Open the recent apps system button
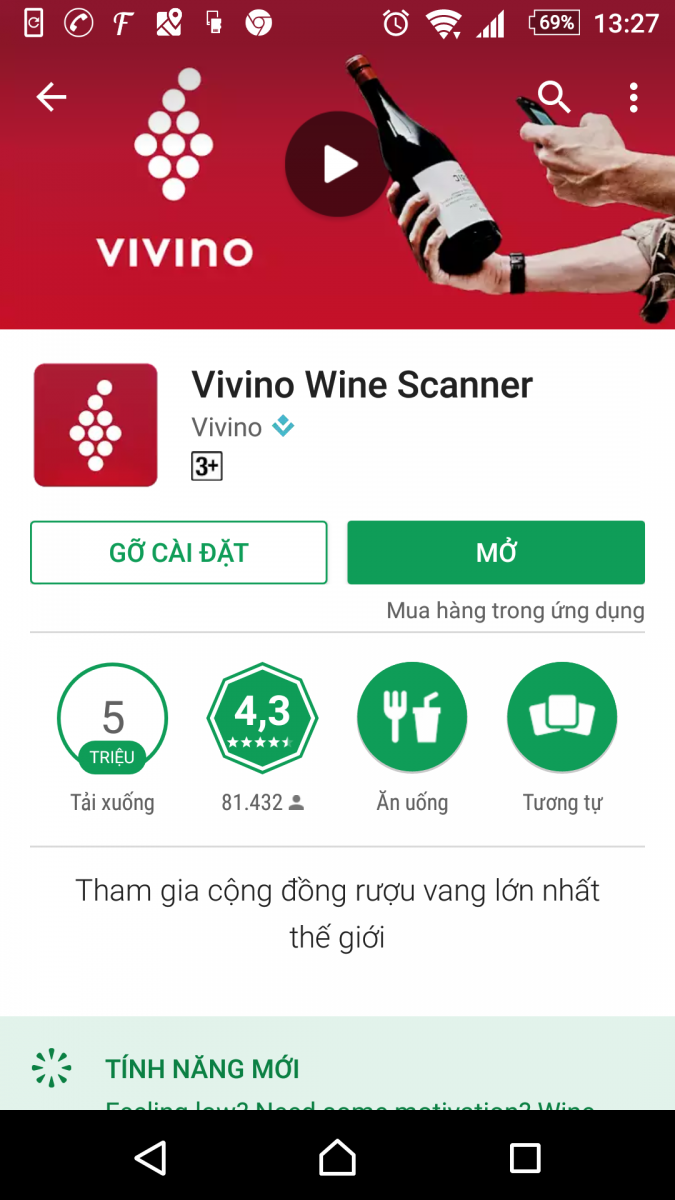The height and width of the screenshot is (1200, 675). pos(524,1158)
